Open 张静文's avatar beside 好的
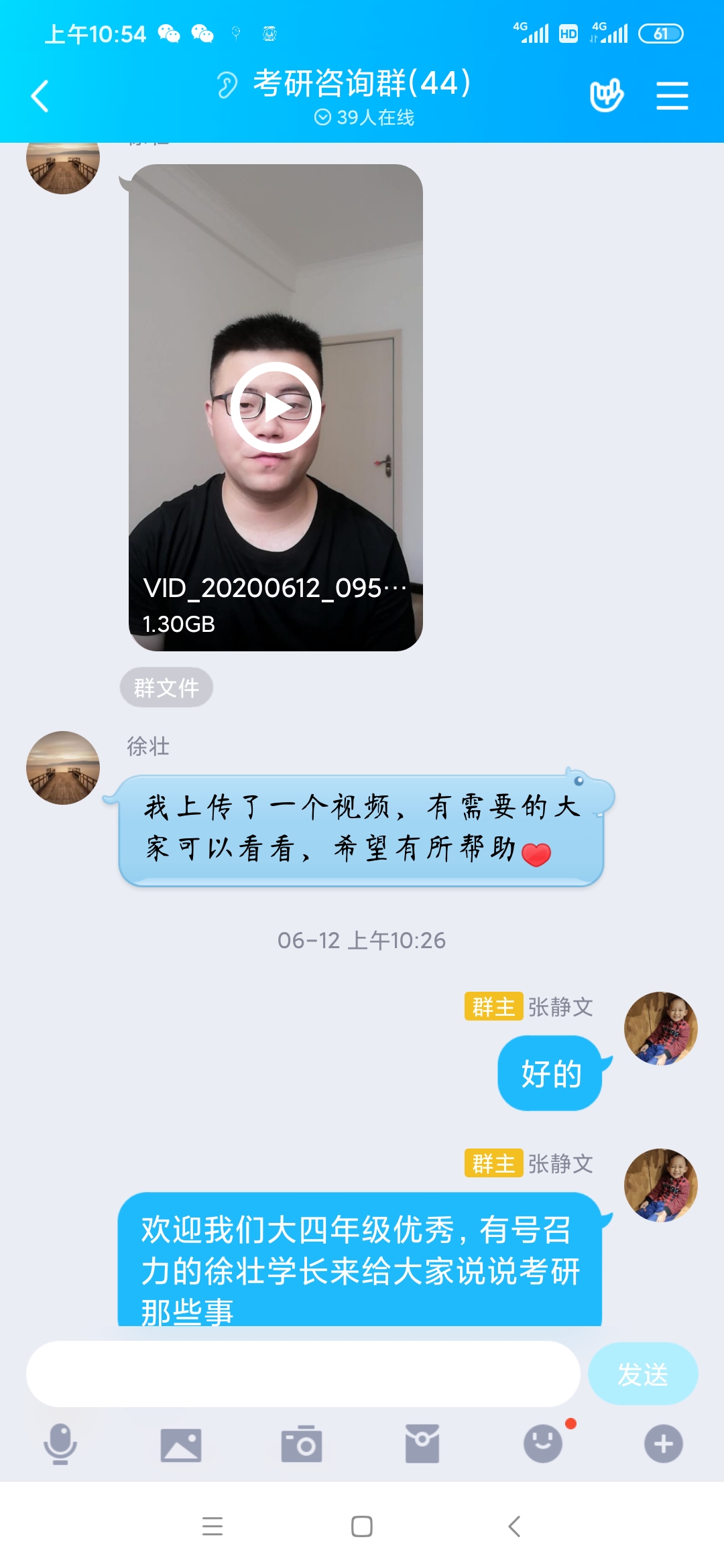Image resolution: width=724 pixels, height=1568 pixels. 660,1029
